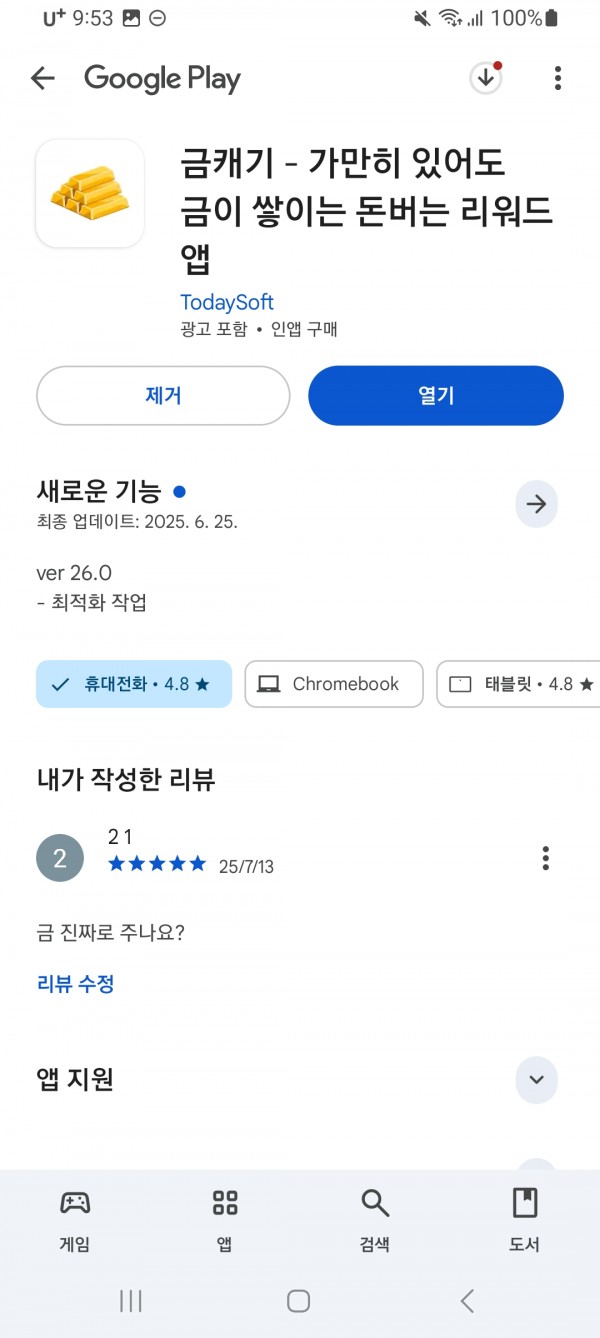Viewport: 600px width, 1338px height.
Task: Switch to the 게임 tab
Action: coord(75,1220)
